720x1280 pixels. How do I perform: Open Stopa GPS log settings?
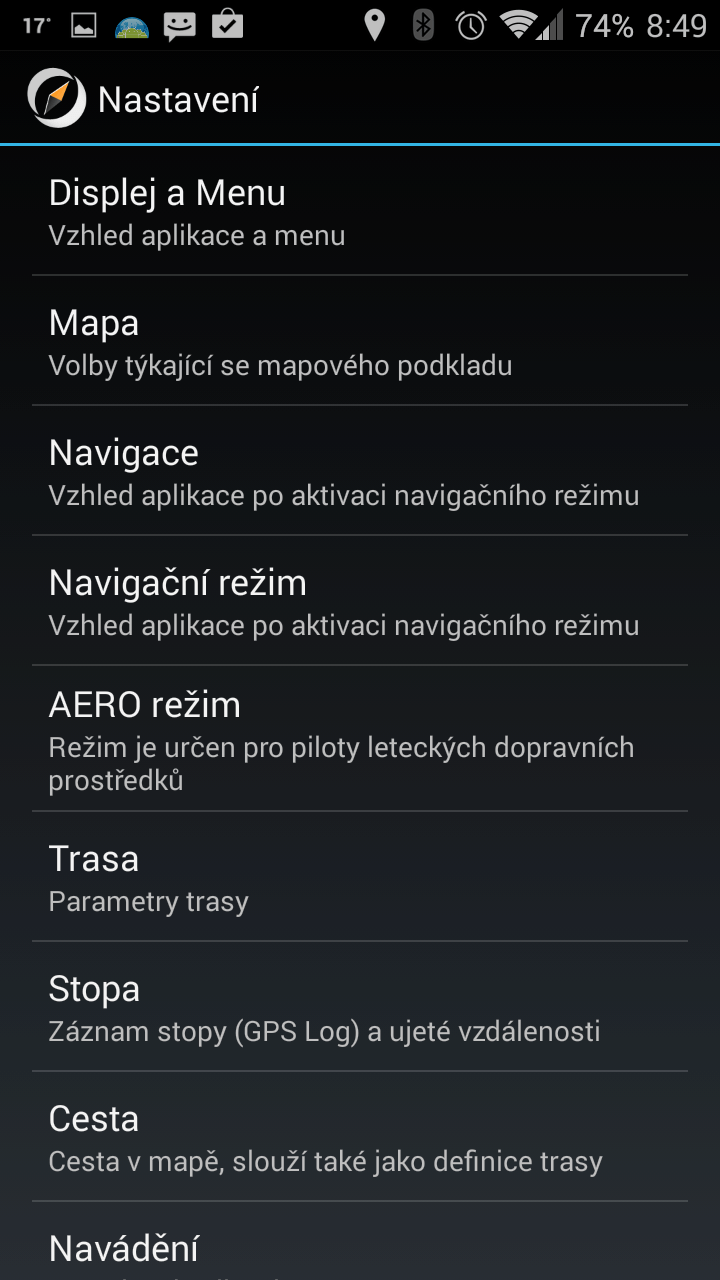click(x=360, y=1007)
